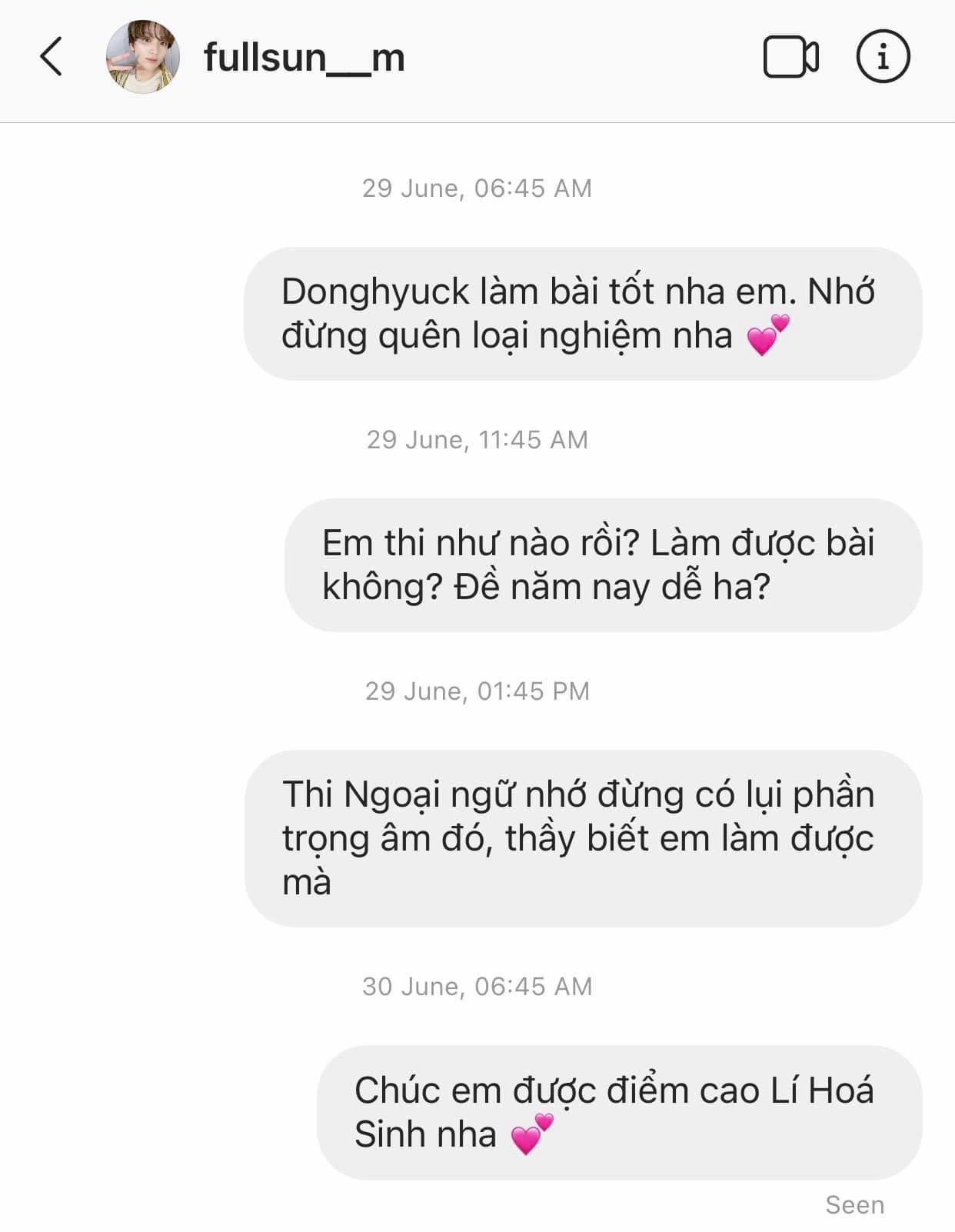Viewport: 955px width, 1232px height.
Task: Tap the fullsun__m username header
Action: coord(304,58)
